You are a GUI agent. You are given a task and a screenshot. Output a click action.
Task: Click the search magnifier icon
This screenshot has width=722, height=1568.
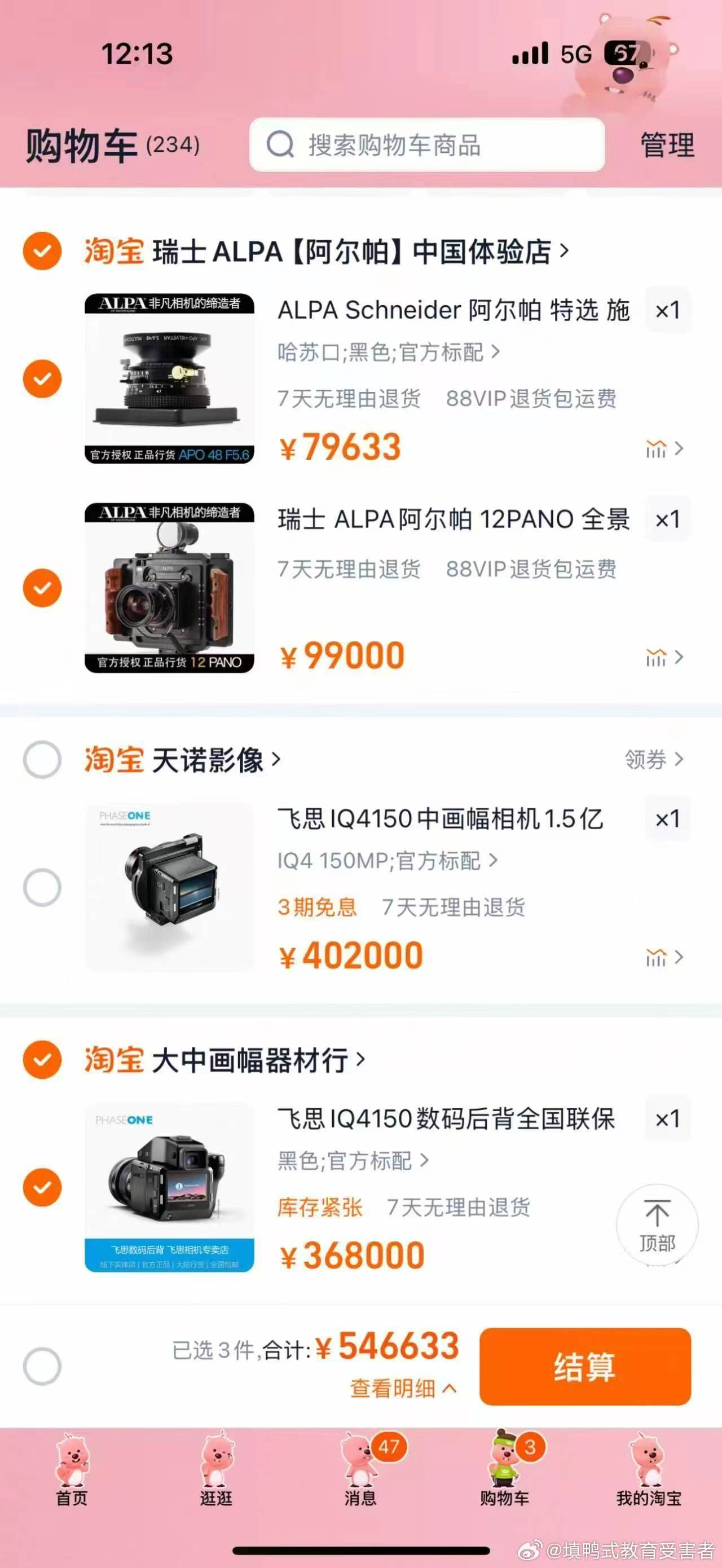pos(279,146)
